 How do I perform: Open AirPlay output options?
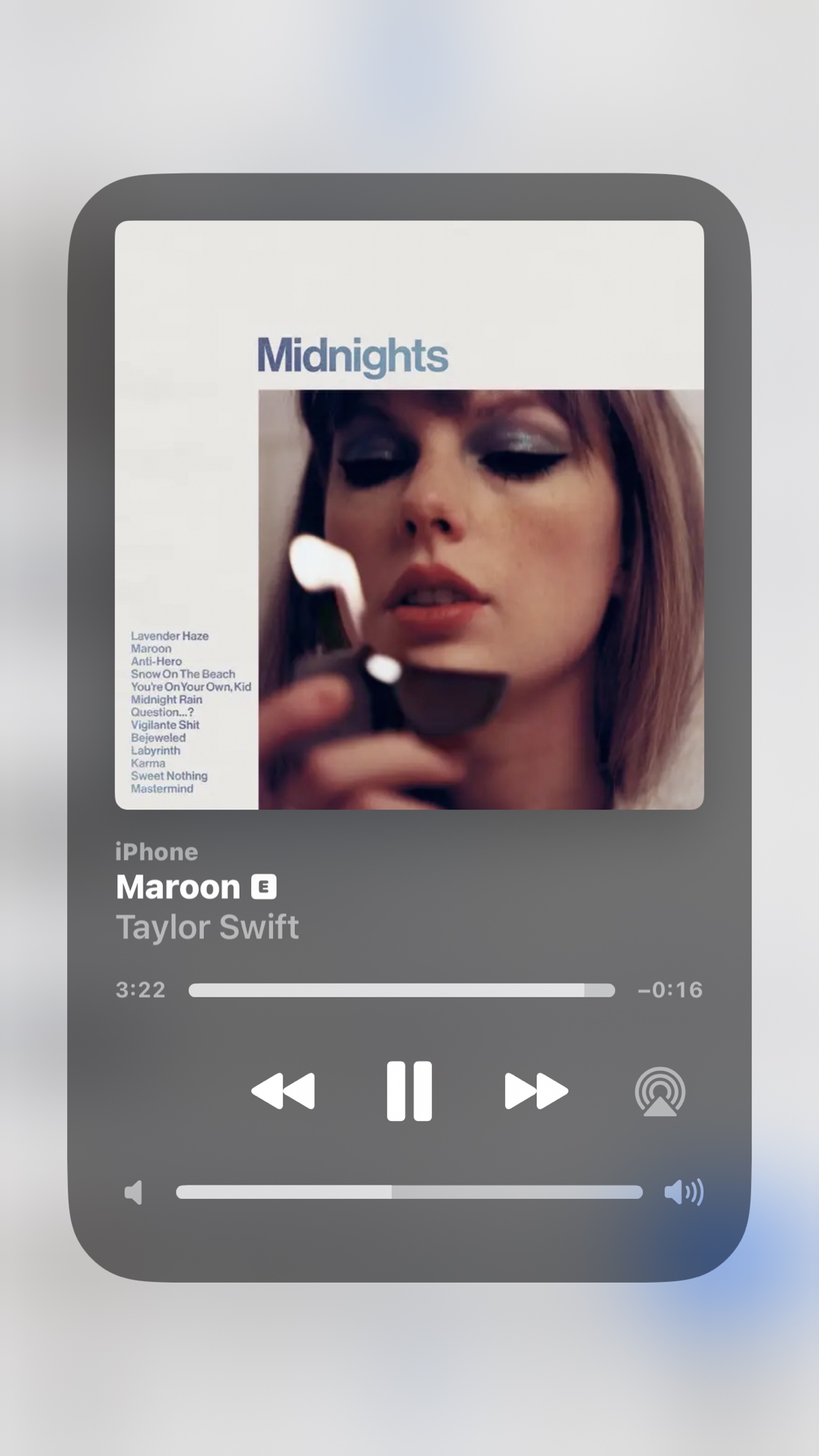tap(660, 1091)
